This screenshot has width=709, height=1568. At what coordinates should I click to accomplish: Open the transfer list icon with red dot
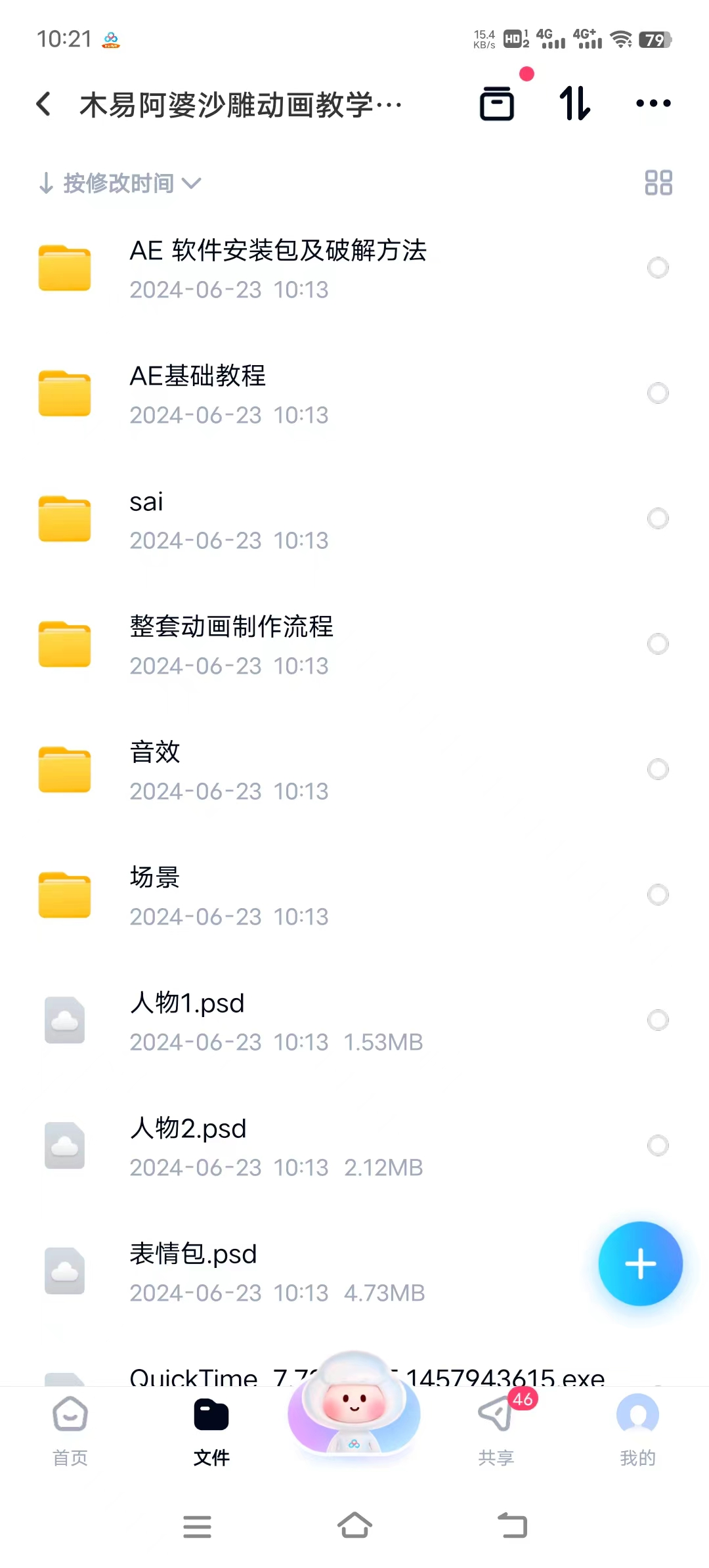pos(497,104)
